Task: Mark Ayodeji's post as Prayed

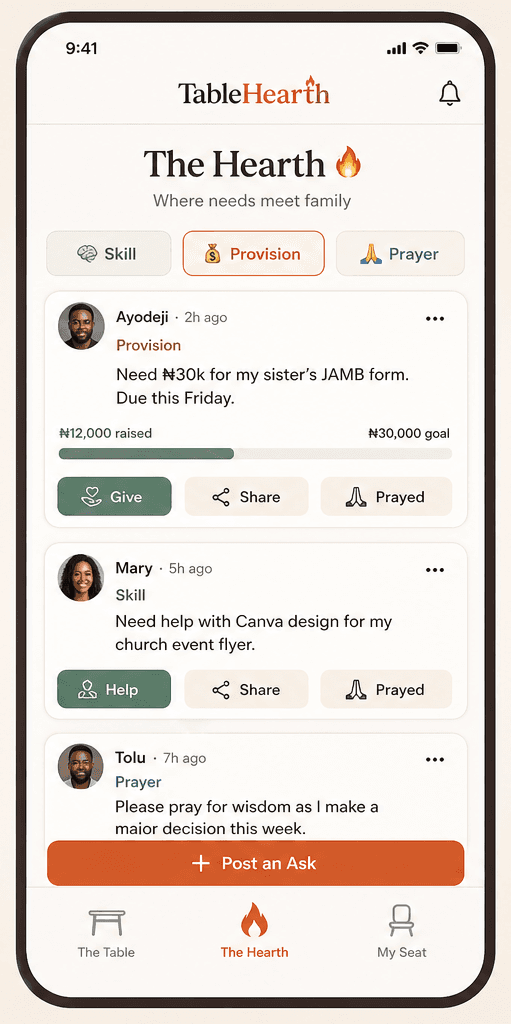Action: [x=386, y=496]
